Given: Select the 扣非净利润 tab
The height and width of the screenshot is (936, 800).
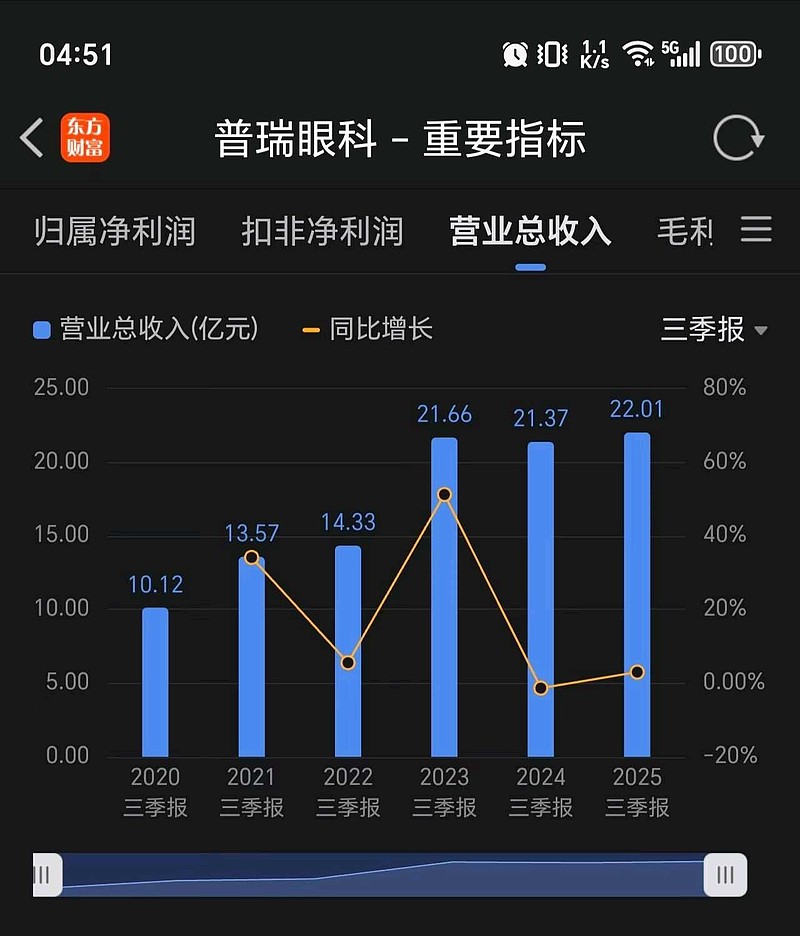Looking at the screenshot, I should [322, 230].
